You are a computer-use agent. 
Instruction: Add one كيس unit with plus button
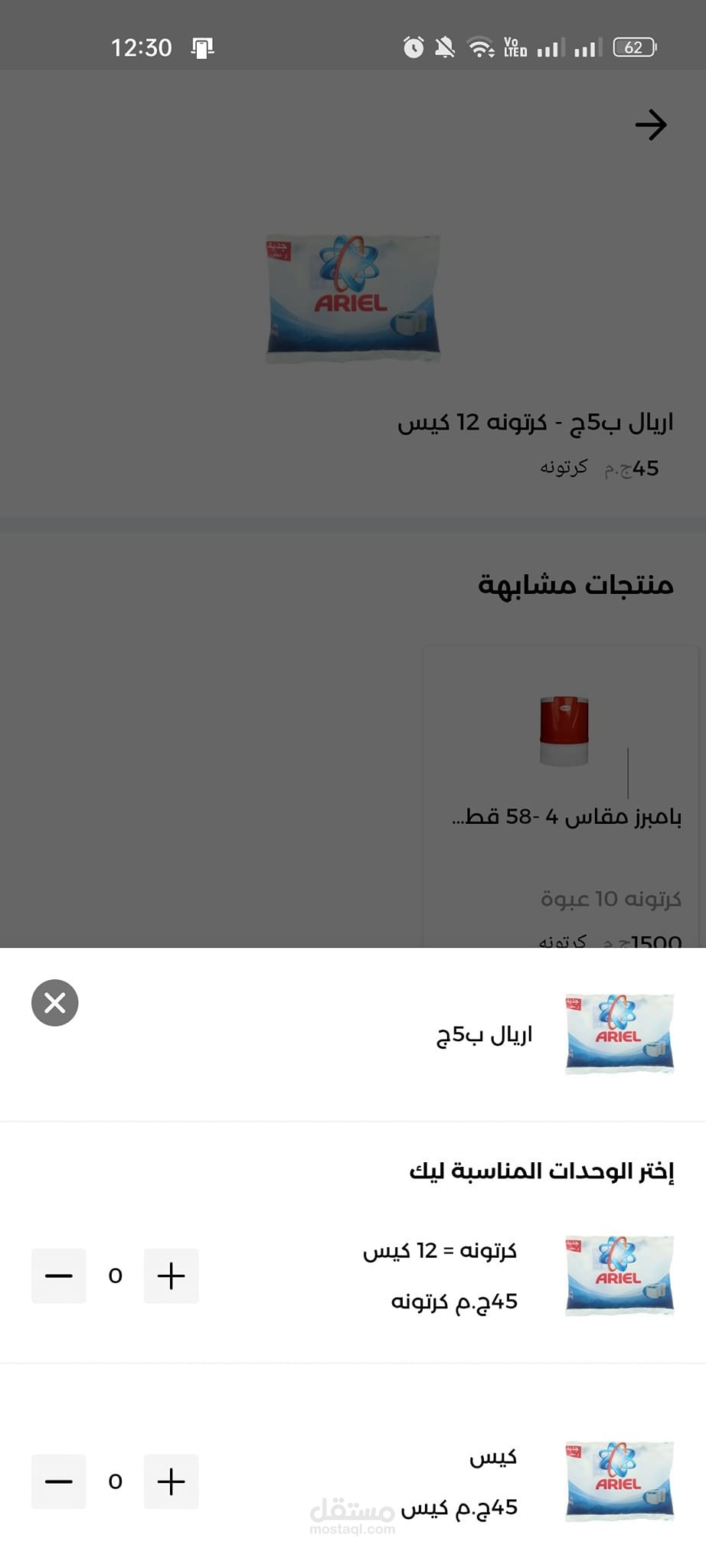click(x=172, y=1481)
